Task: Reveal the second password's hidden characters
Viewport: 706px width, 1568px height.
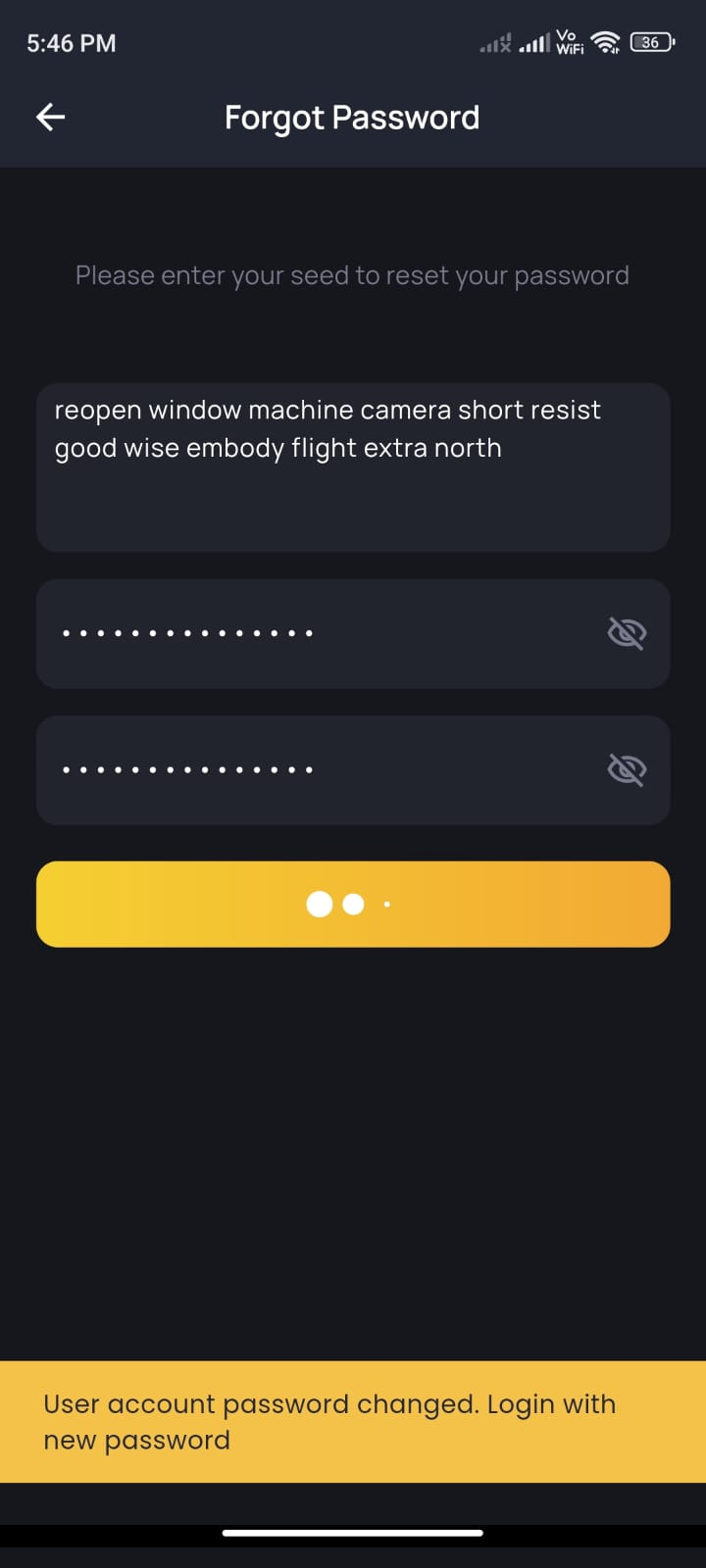Action: tap(627, 770)
